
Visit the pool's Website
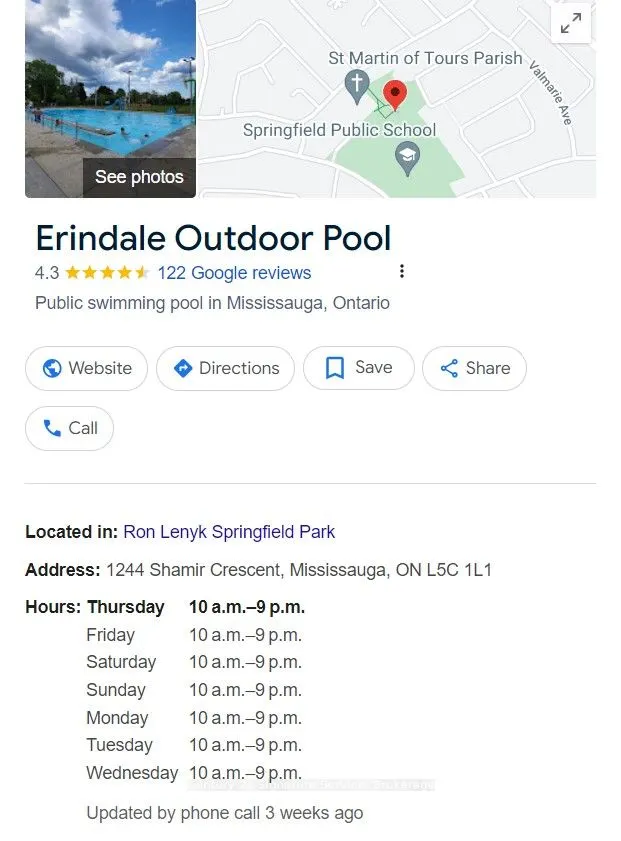(87, 368)
